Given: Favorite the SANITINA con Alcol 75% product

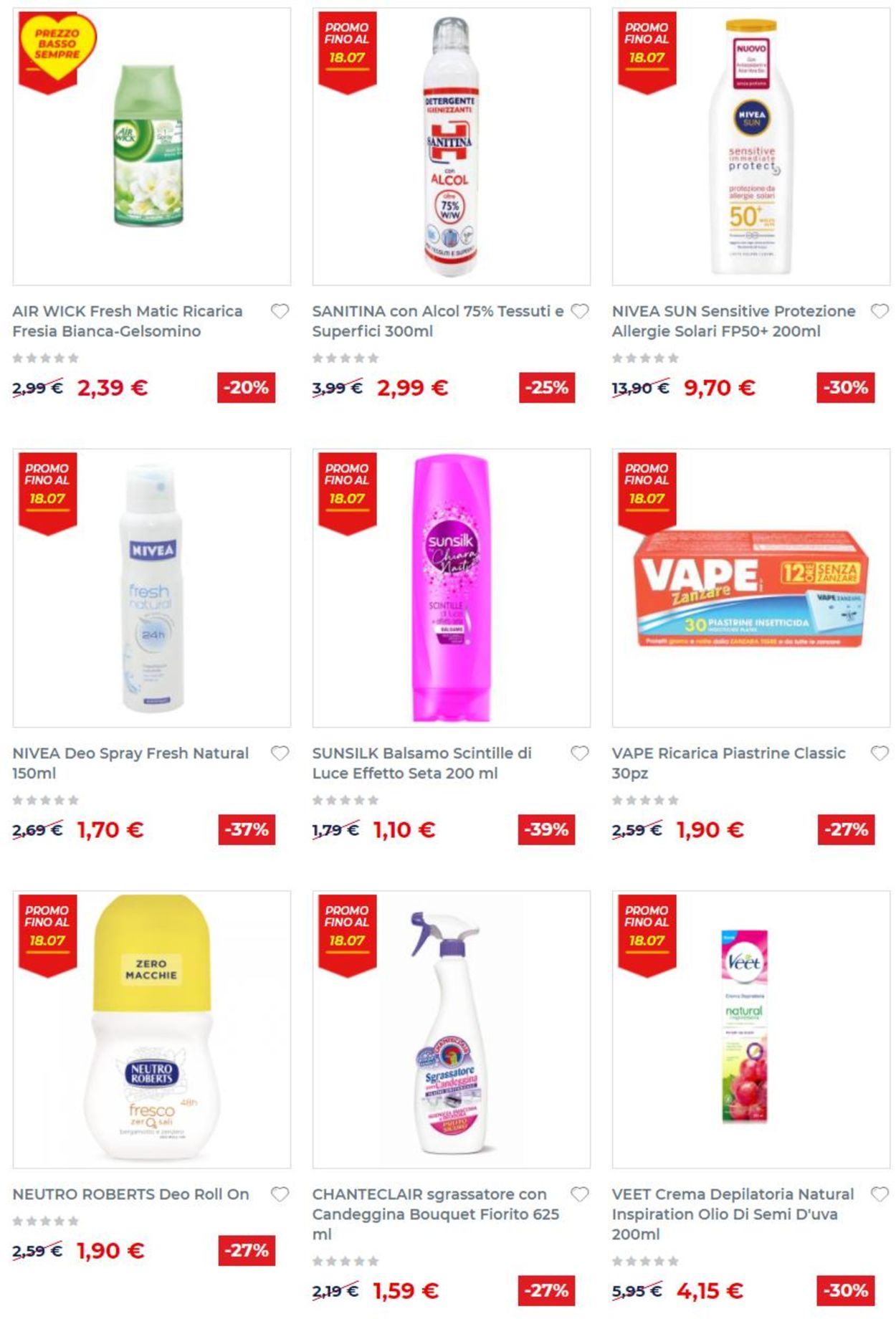Looking at the screenshot, I should click(x=579, y=311).
